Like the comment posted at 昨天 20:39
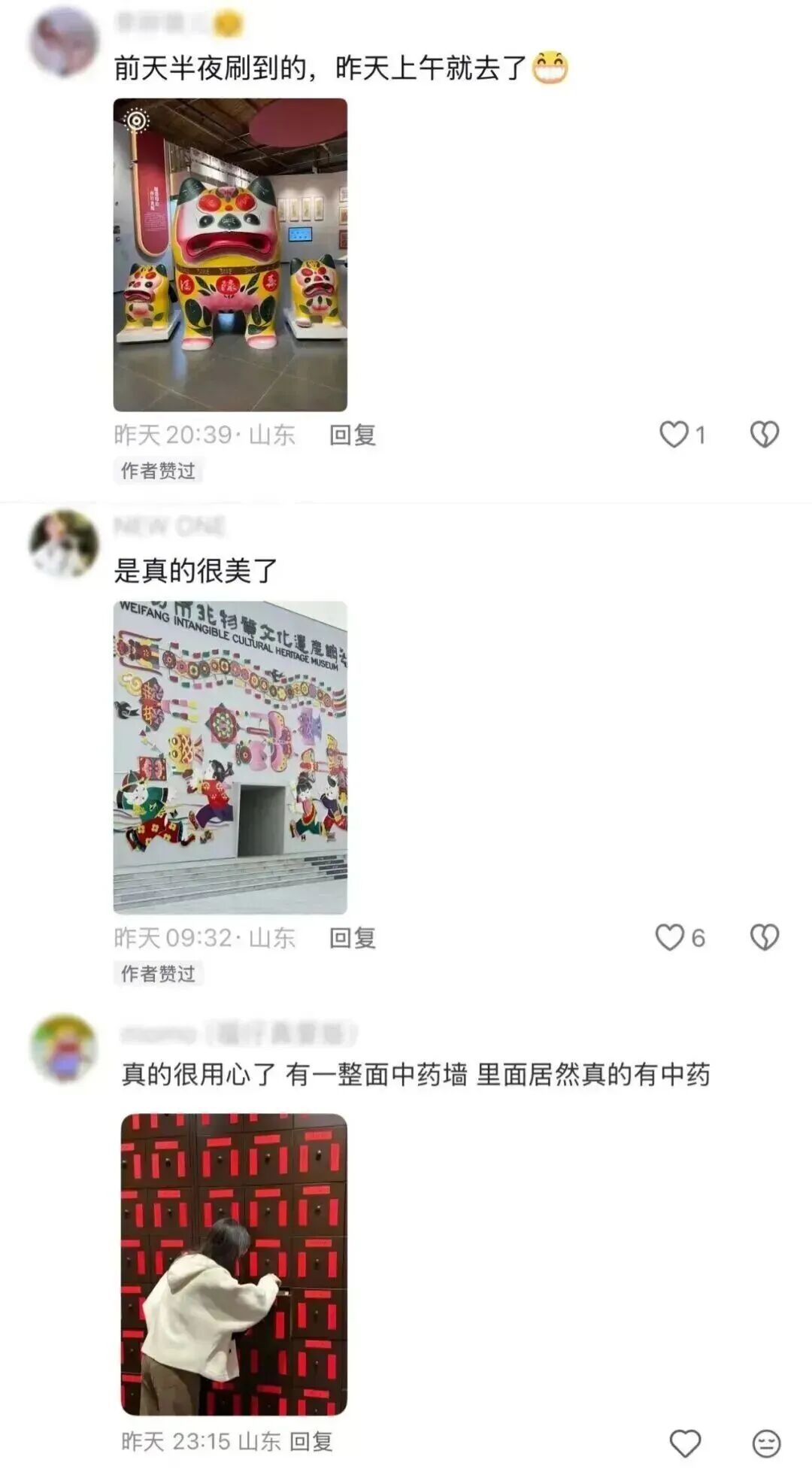812x1484 pixels. tap(674, 435)
